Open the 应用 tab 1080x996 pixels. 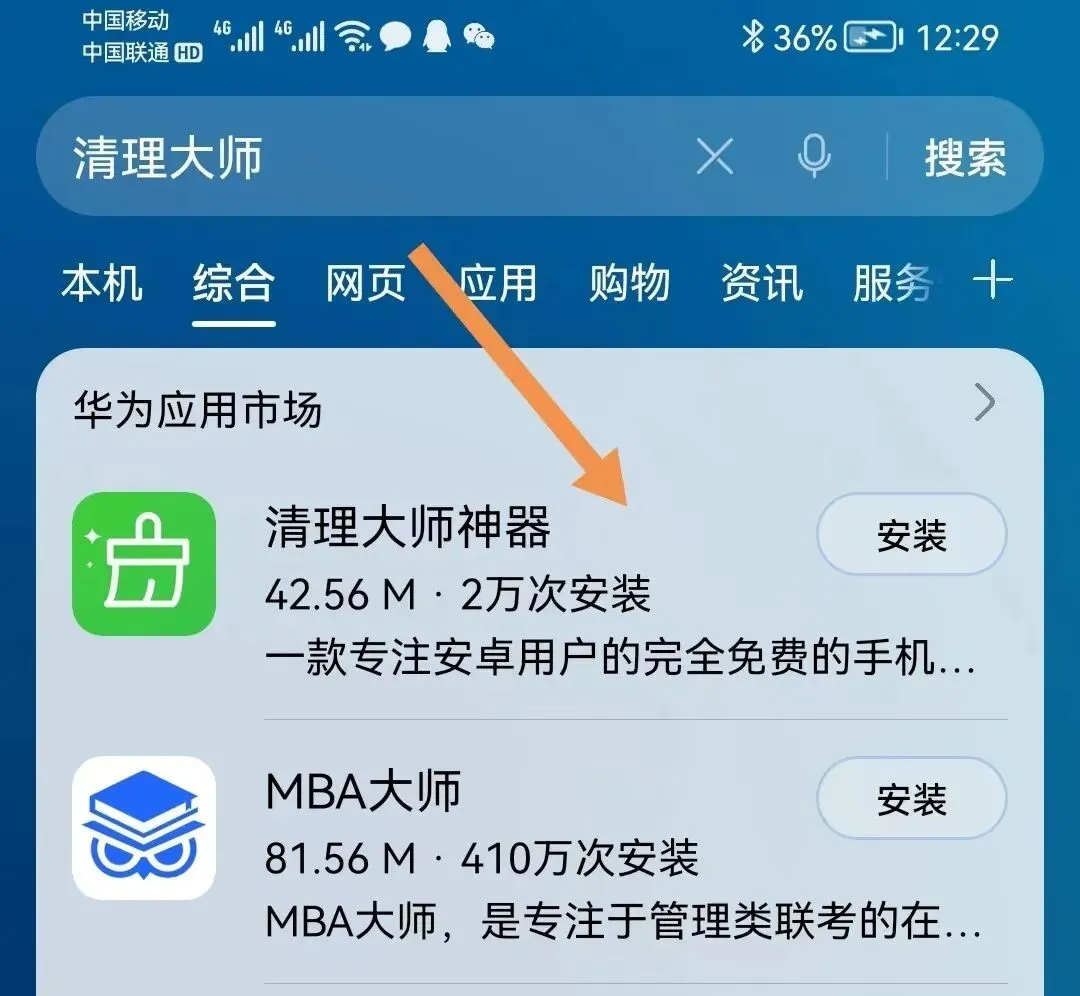coord(497,283)
